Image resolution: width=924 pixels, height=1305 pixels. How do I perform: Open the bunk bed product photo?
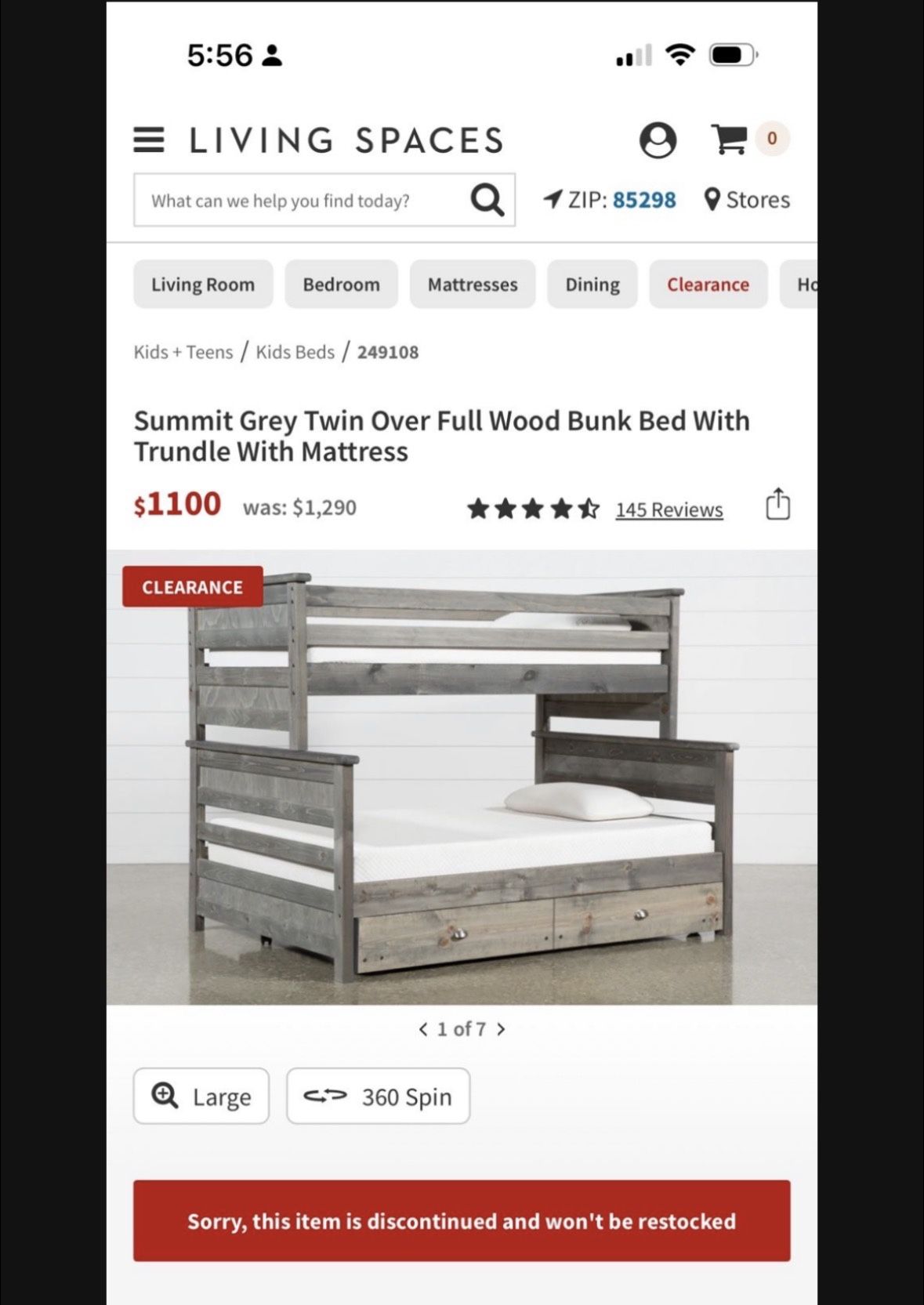462,778
